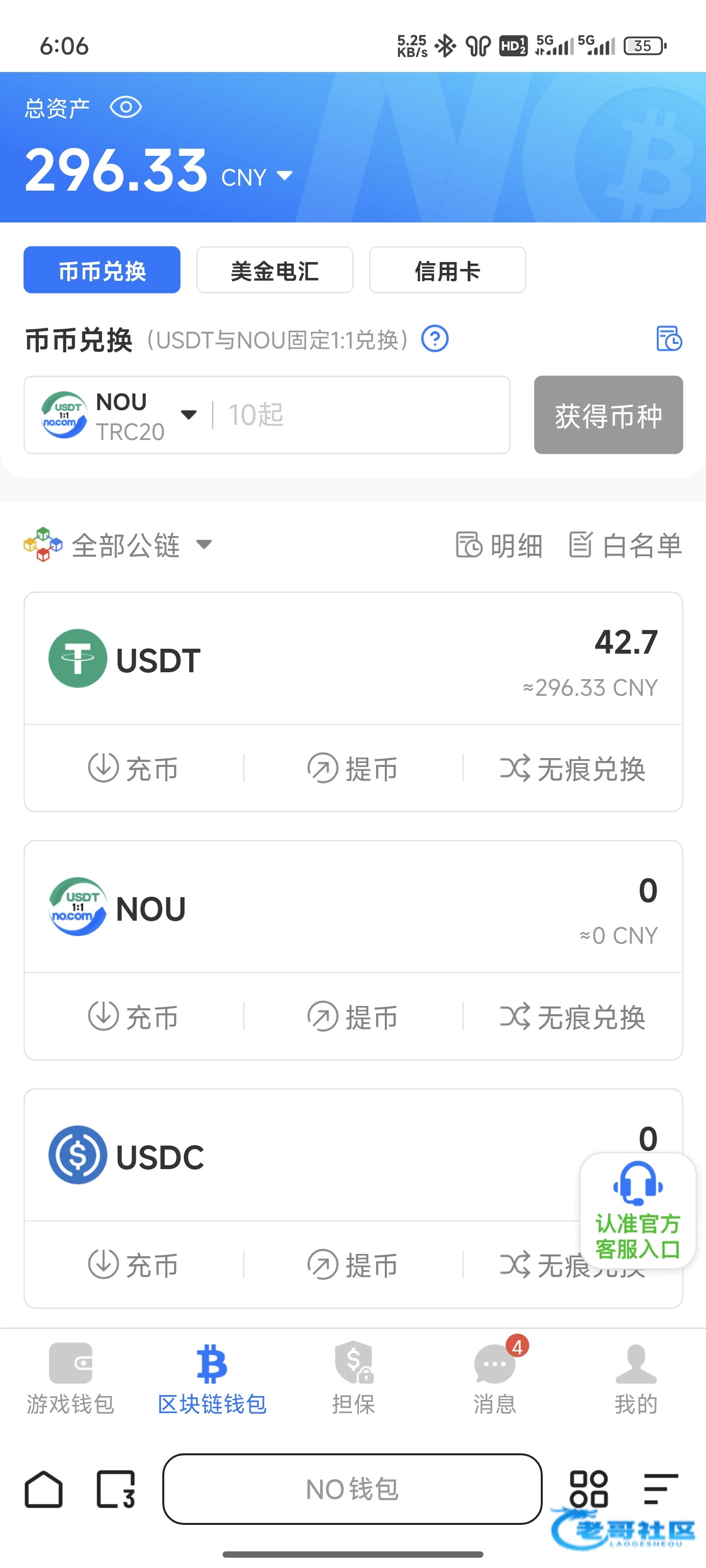Deposit NOU with 充币

133,1017
